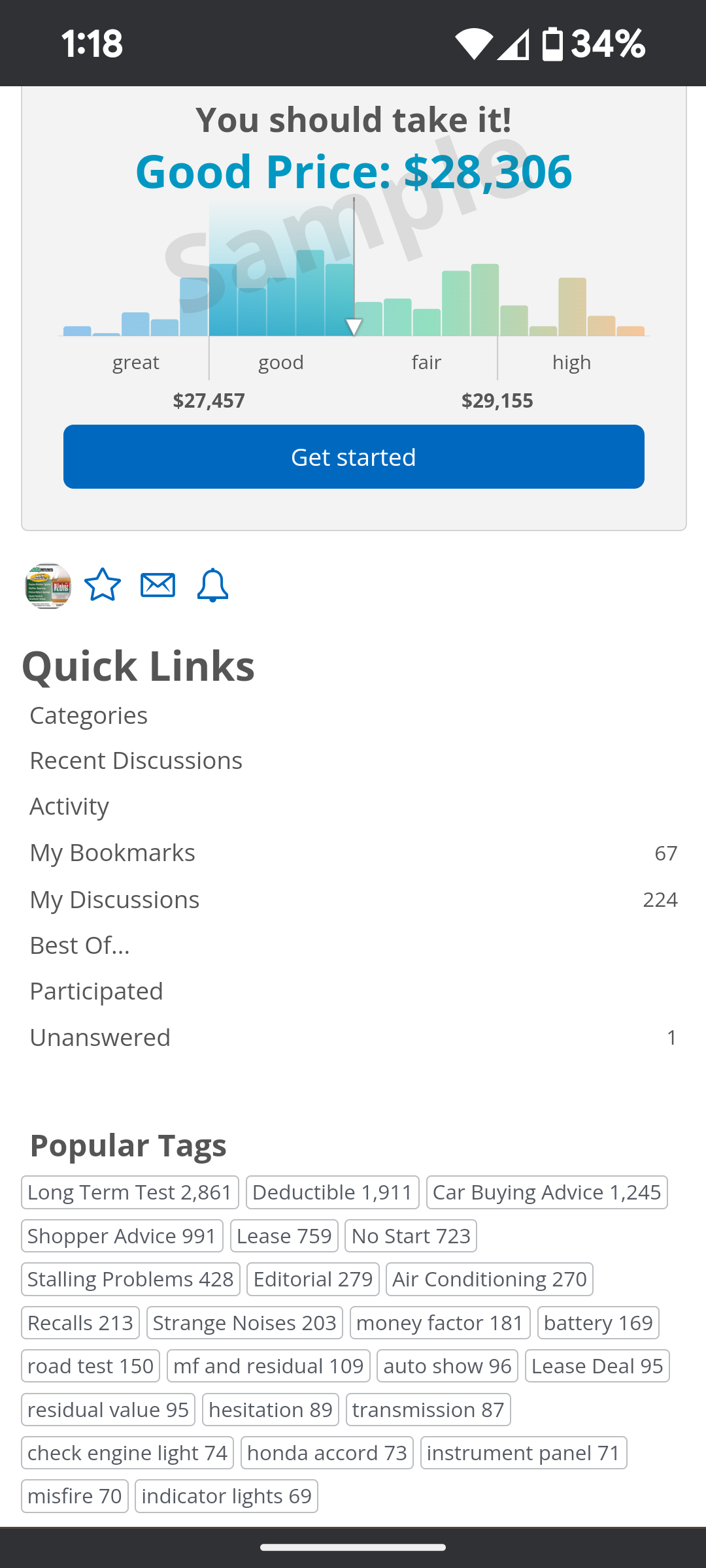Viewport: 706px width, 1568px height.
Task: Select the Air Conditioning tag
Action: coord(490,1279)
